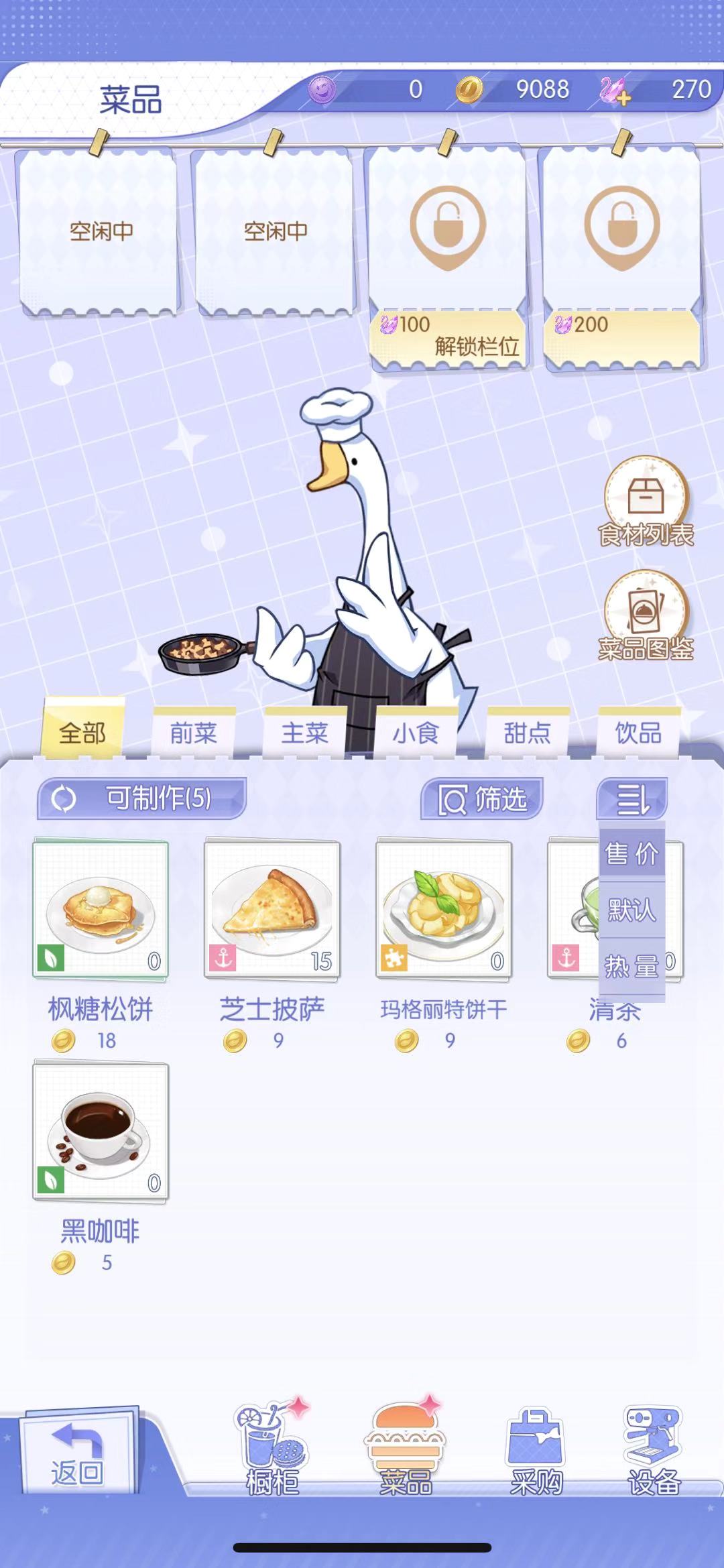Filter dishes by 前菜 appetizers
Viewport: 724px width, 1568px height.
coord(193,733)
